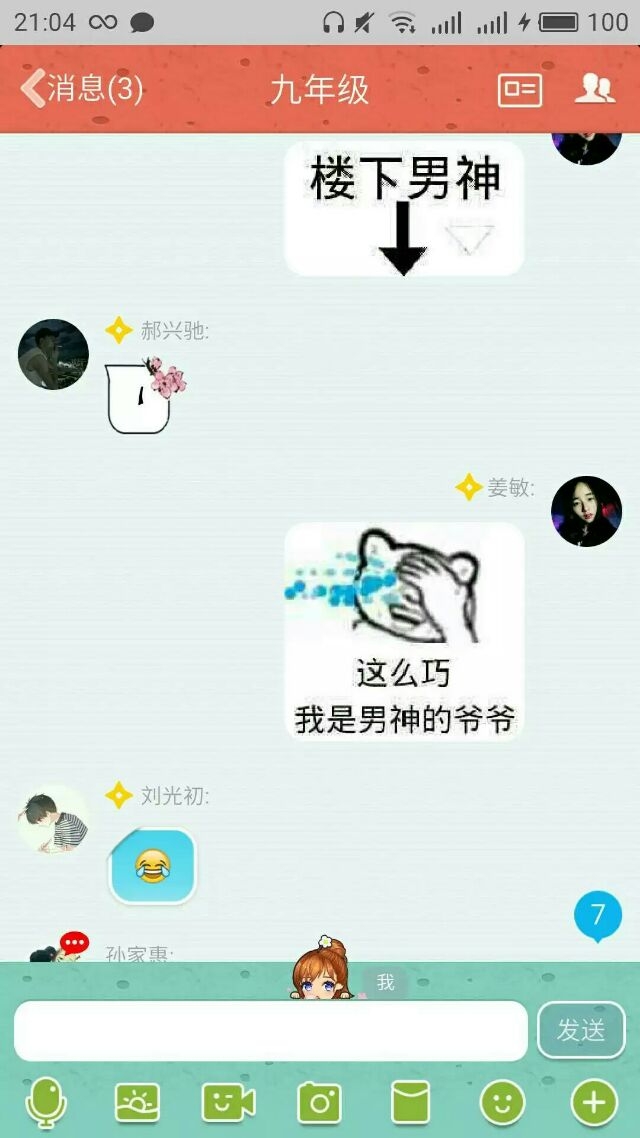This screenshot has width=640, height=1138.
Task: Jump to 7 new unread messages
Action: click(598, 916)
